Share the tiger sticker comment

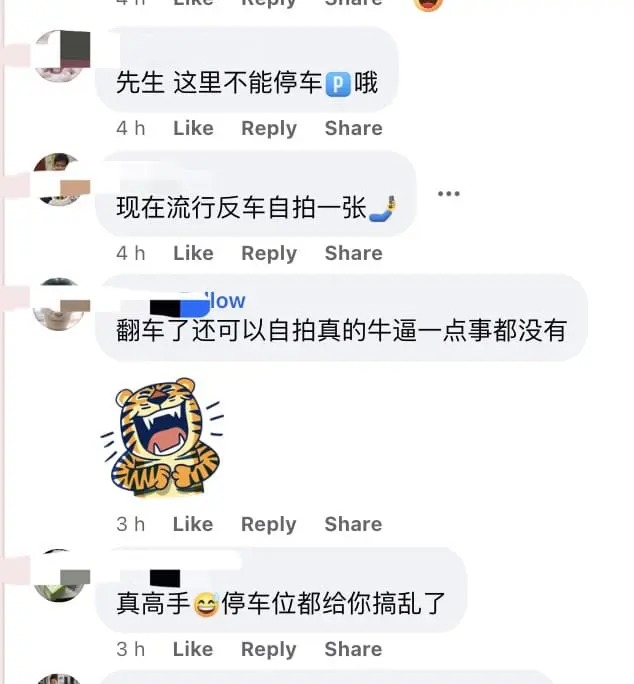353,524
